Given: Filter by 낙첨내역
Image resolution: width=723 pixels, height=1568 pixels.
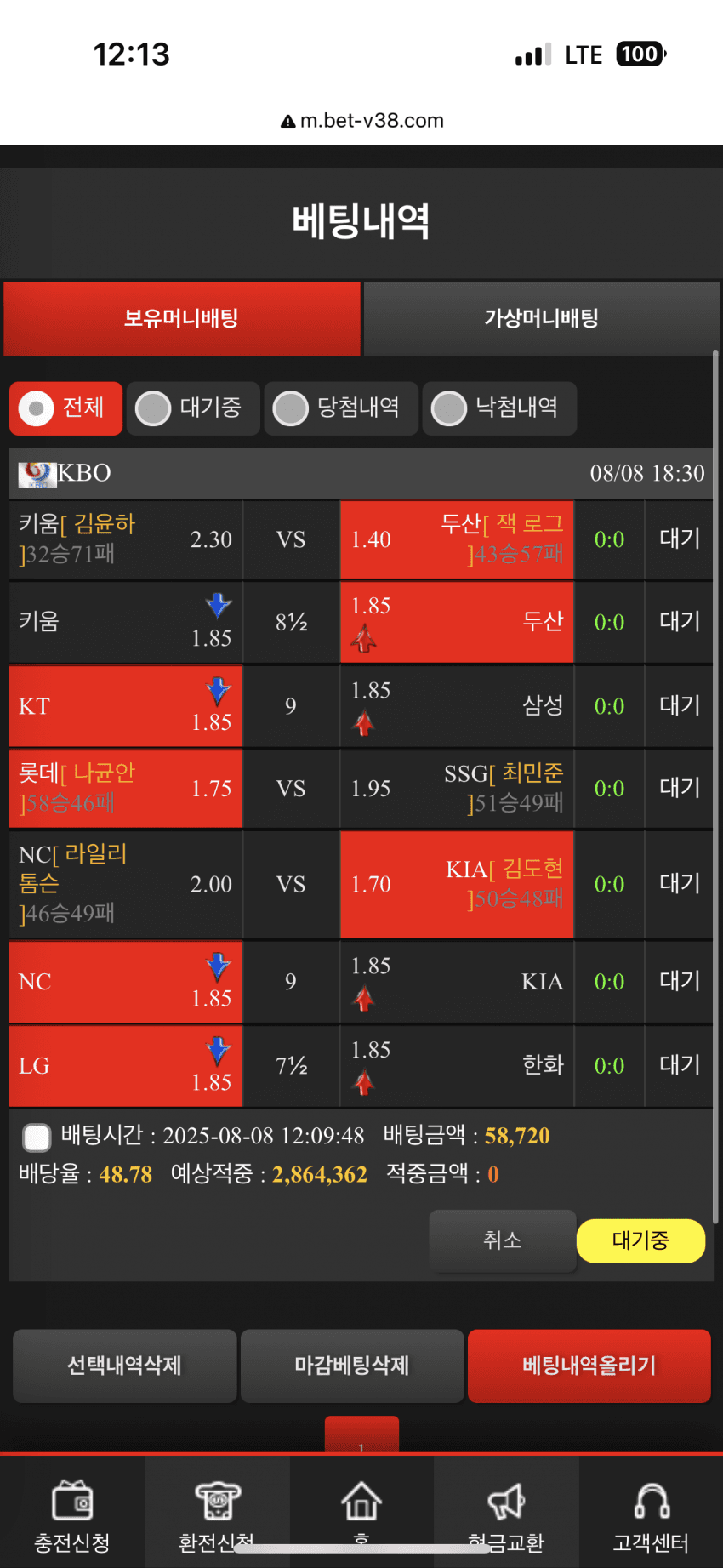Looking at the screenshot, I should pyautogui.click(x=499, y=408).
